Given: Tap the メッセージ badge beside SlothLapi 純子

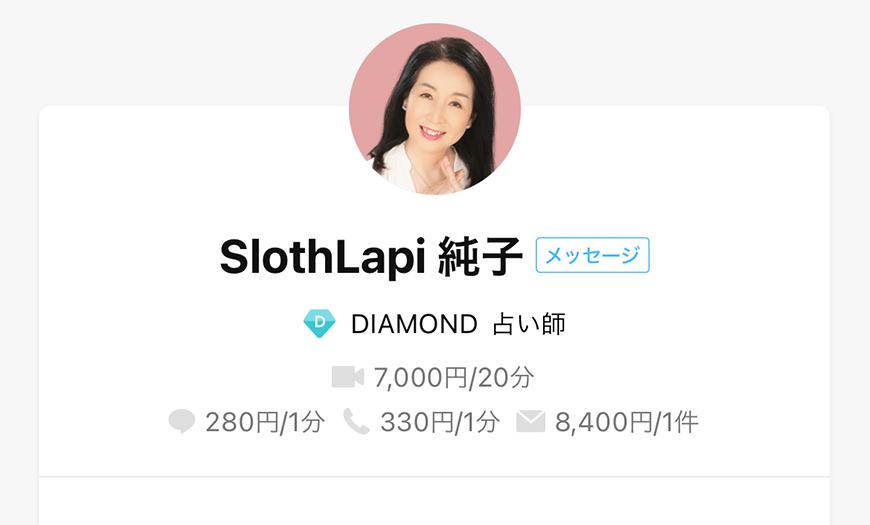Looking at the screenshot, I should [592, 255].
